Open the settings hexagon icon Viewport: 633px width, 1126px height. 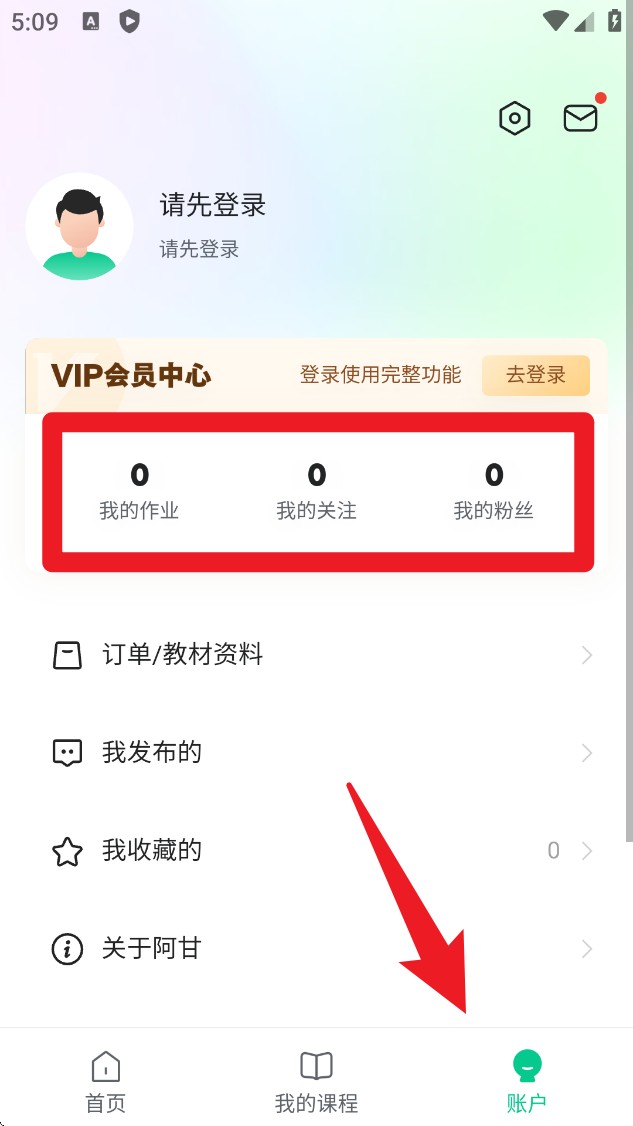tap(514, 119)
